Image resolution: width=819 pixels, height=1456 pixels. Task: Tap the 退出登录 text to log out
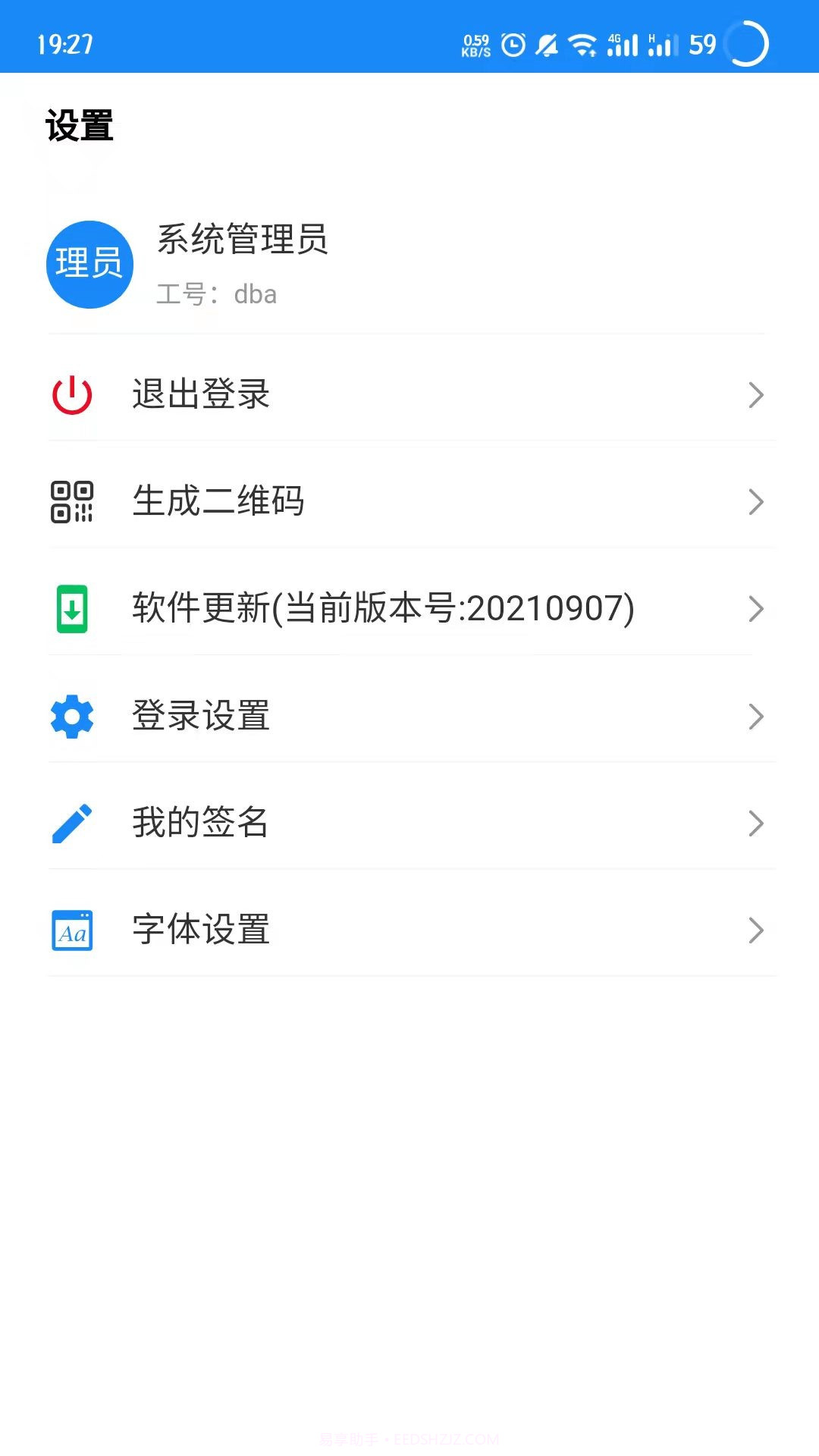200,394
